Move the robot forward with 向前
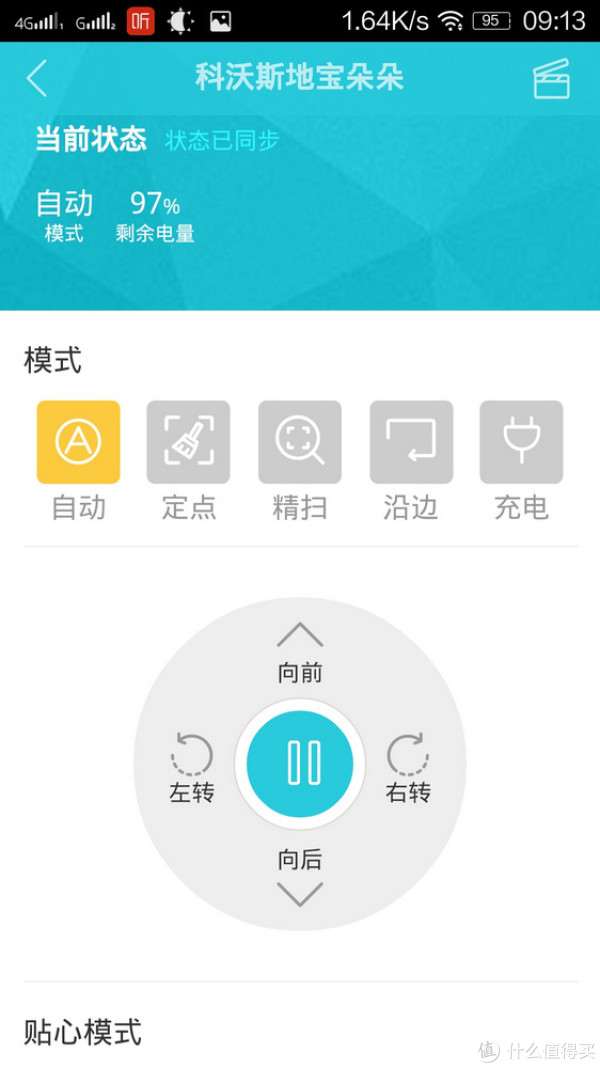 300,651
